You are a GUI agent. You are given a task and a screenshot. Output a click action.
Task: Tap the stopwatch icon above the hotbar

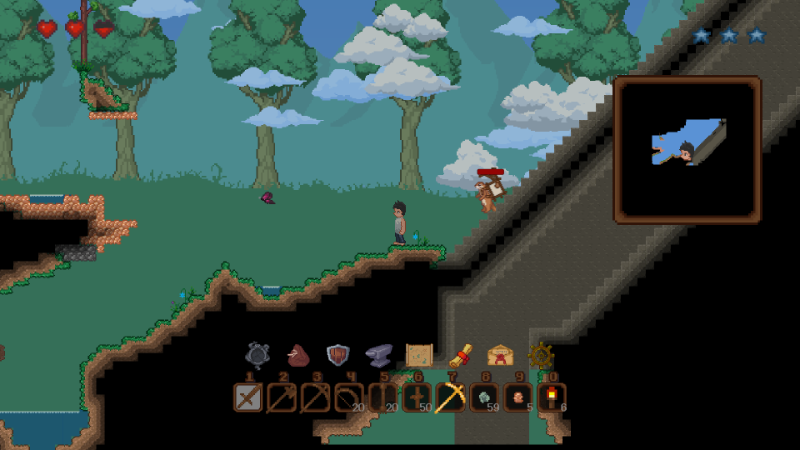pos(257,355)
